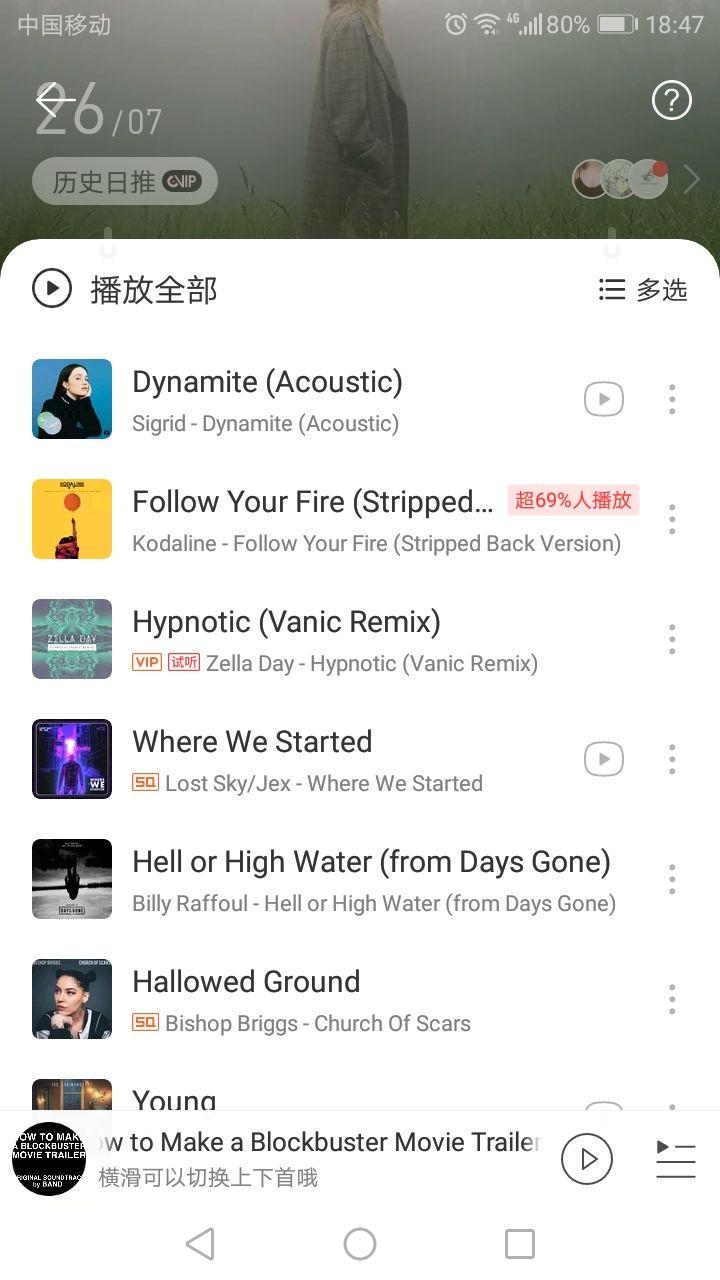
Task: Open more options for Follow Your Fire
Action: (672, 519)
